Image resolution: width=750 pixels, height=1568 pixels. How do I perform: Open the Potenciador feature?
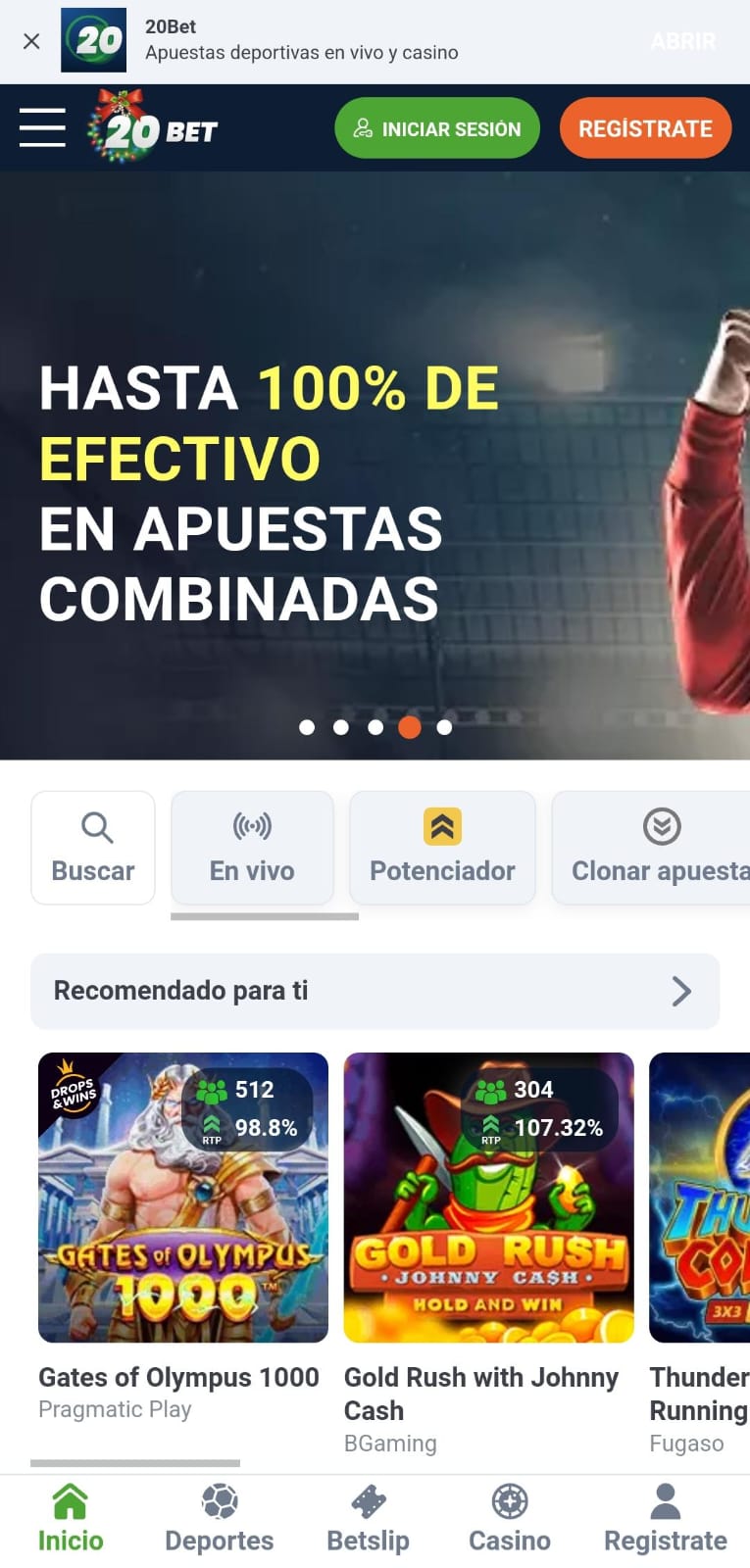tap(442, 848)
